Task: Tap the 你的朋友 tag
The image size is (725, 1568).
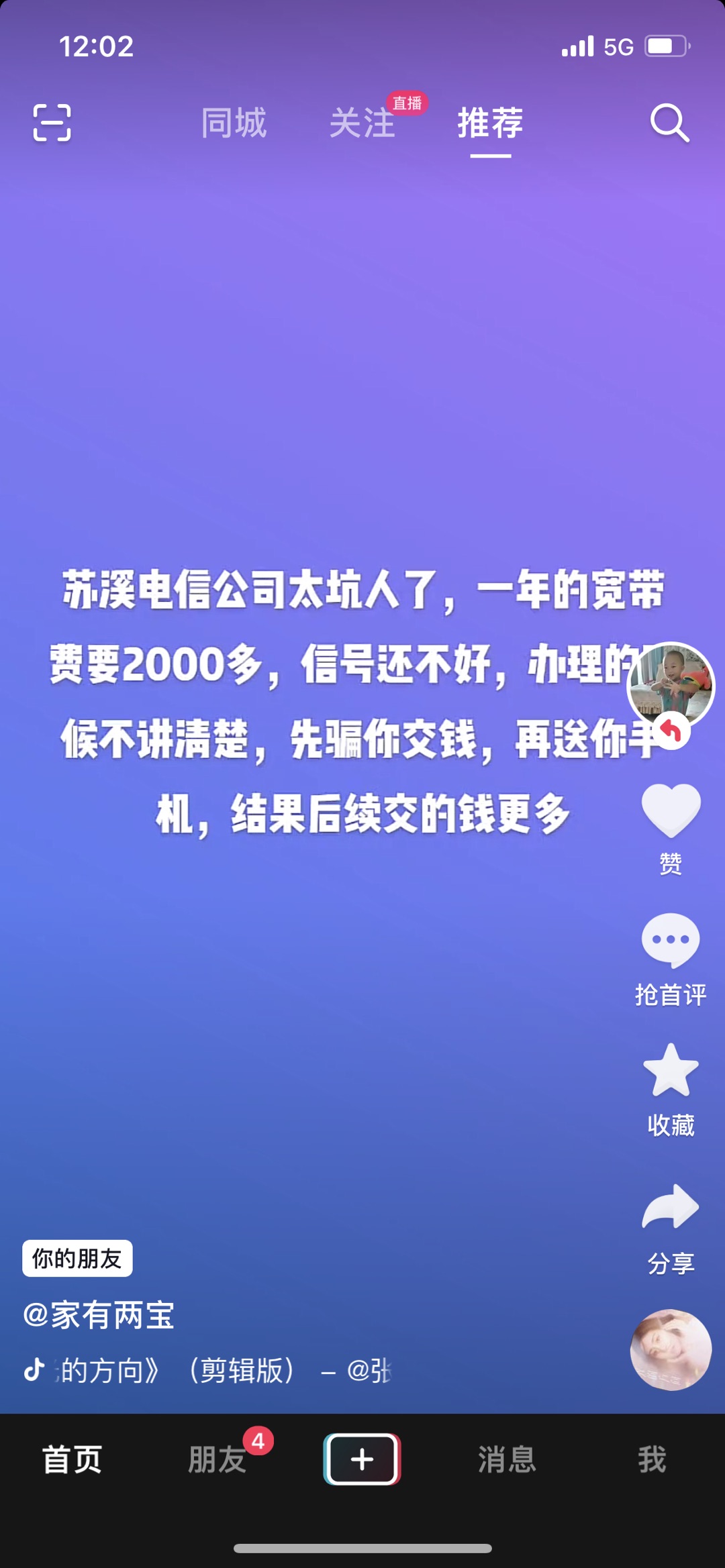Action: 77,1258
